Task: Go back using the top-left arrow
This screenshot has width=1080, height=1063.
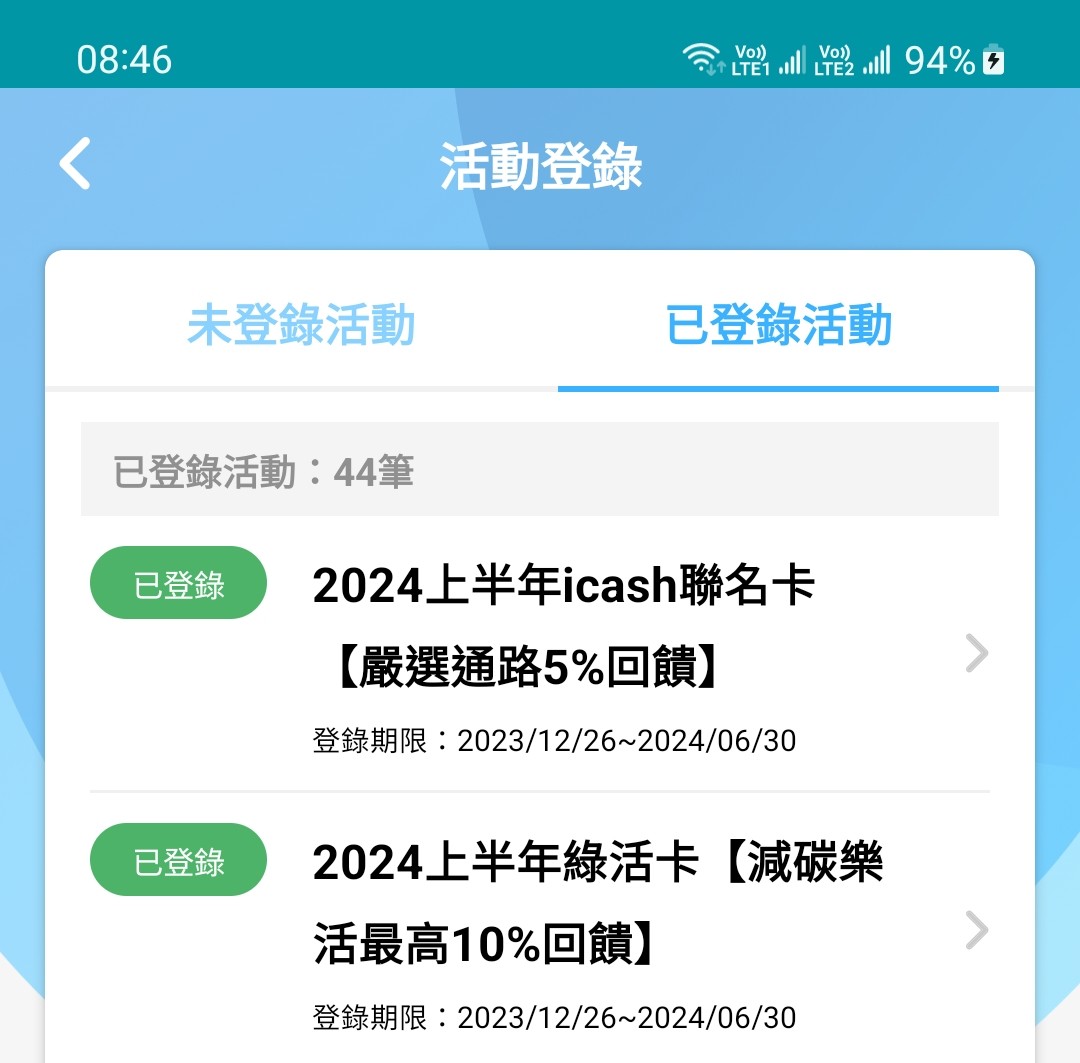Action: coord(76,164)
